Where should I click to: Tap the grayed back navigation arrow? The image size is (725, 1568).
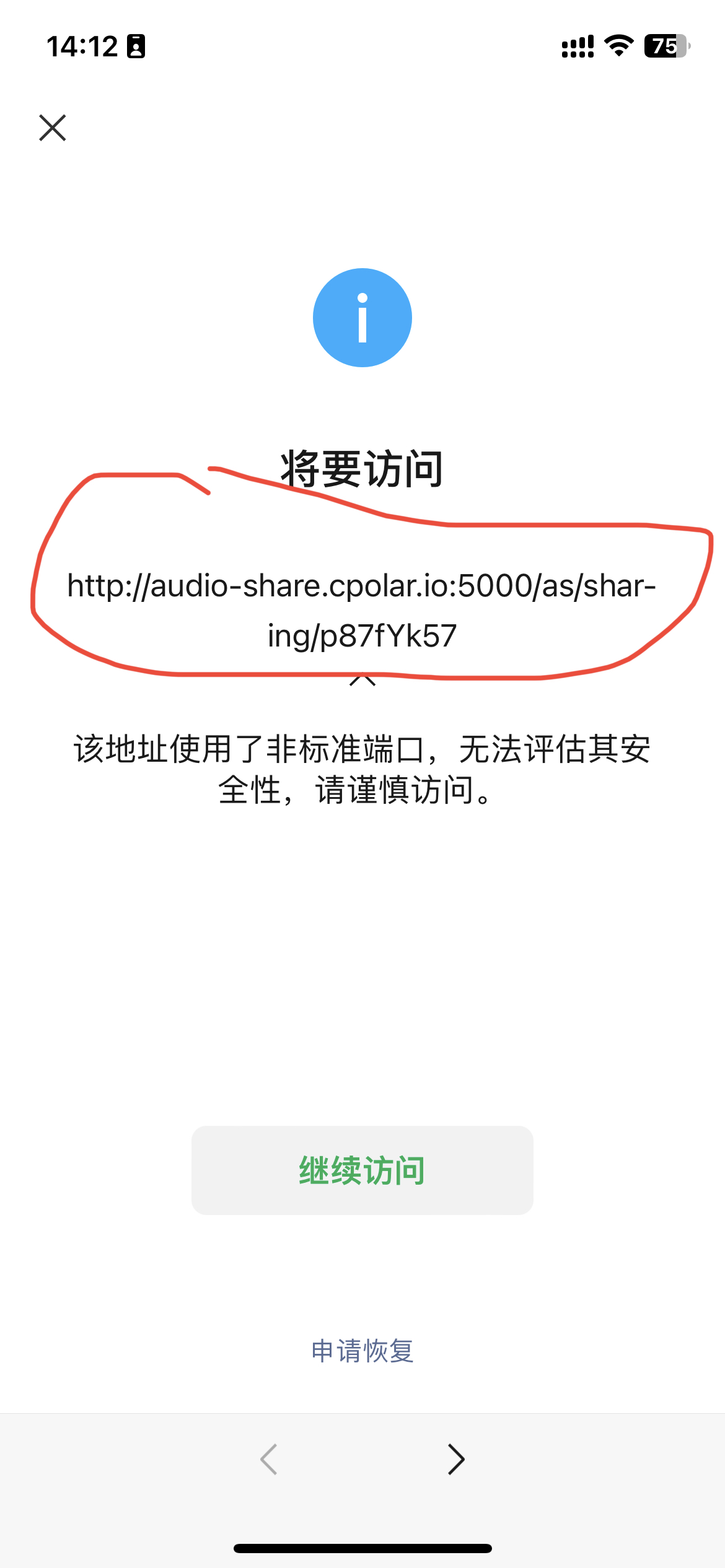tap(268, 1460)
